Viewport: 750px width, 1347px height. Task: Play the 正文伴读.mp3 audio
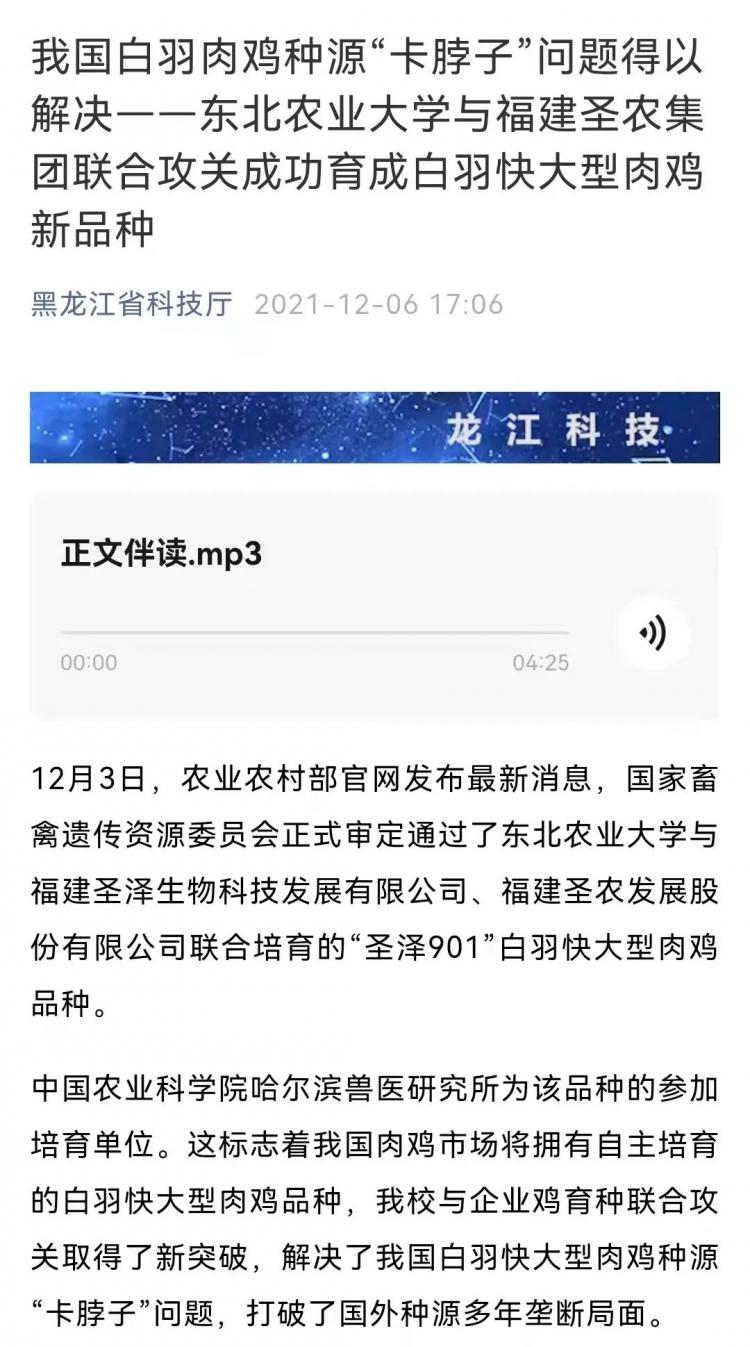[x=652, y=632]
